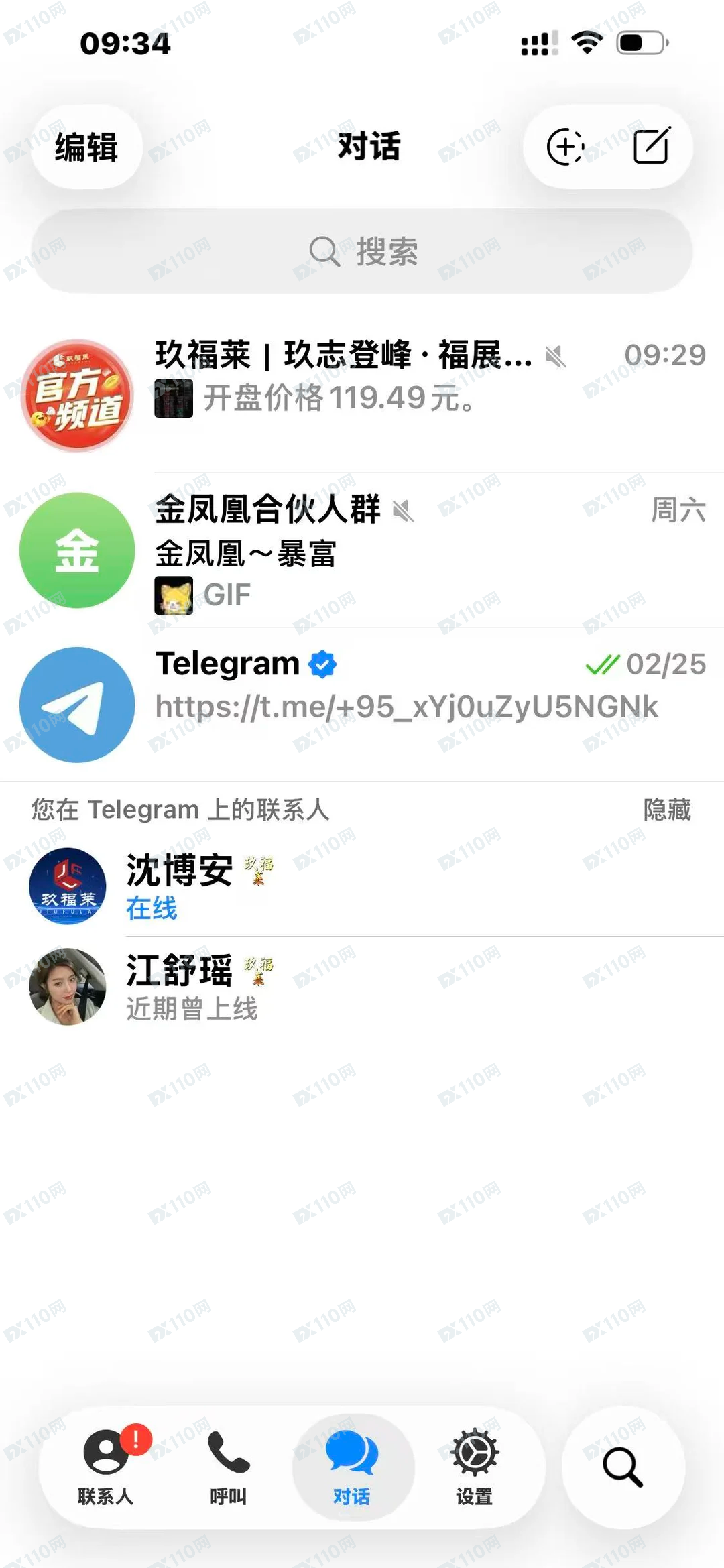Open the 金凤凰合伙人群 group chat

tap(362, 551)
